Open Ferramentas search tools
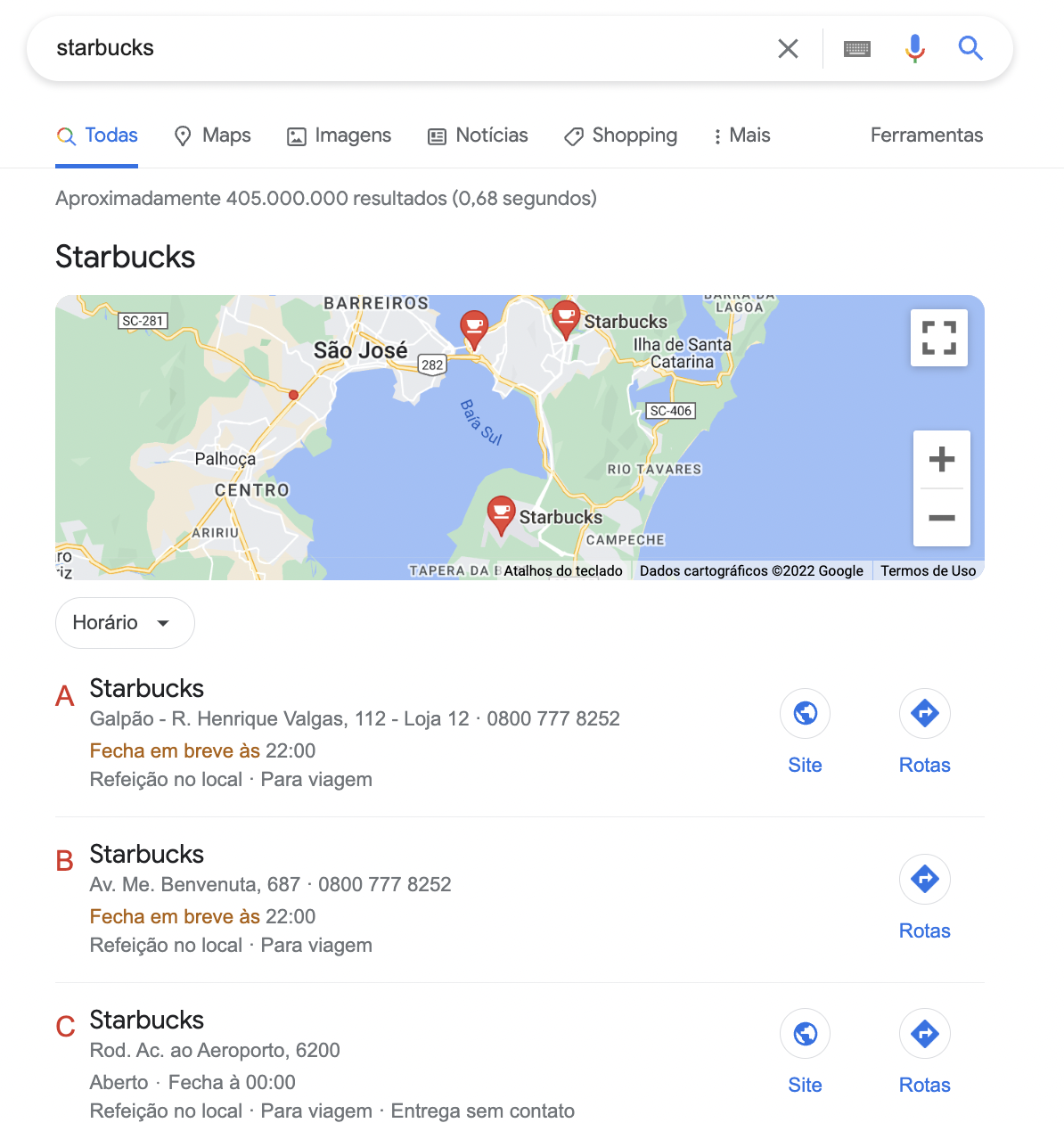The image size is (1064, 1123). 926,135
